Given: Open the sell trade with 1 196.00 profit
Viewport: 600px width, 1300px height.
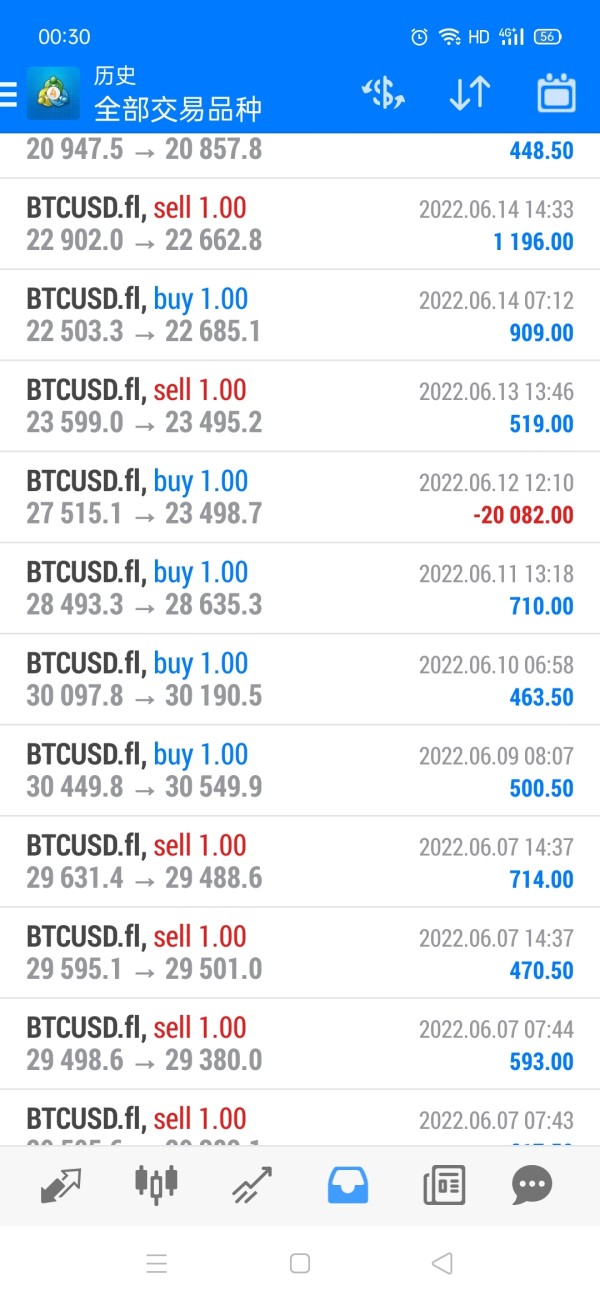Looking at the screenshot, I should click(x=300, y=224).
